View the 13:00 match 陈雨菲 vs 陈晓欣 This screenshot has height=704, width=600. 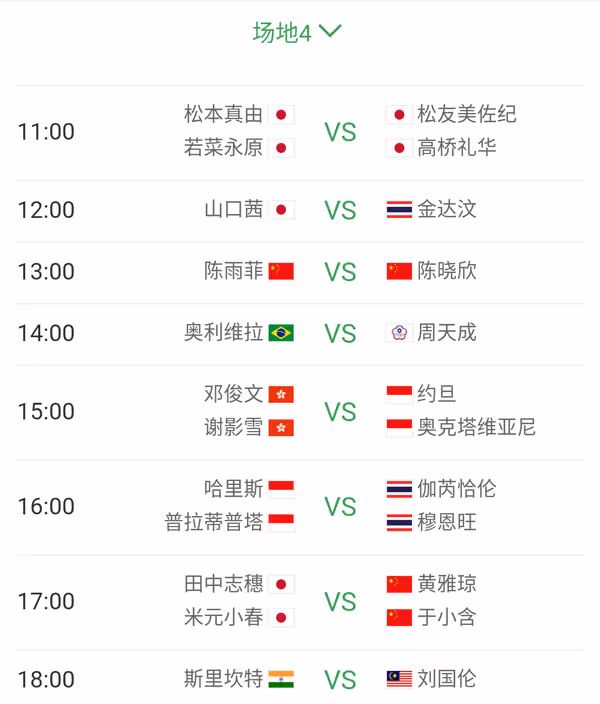pos(340,271)
